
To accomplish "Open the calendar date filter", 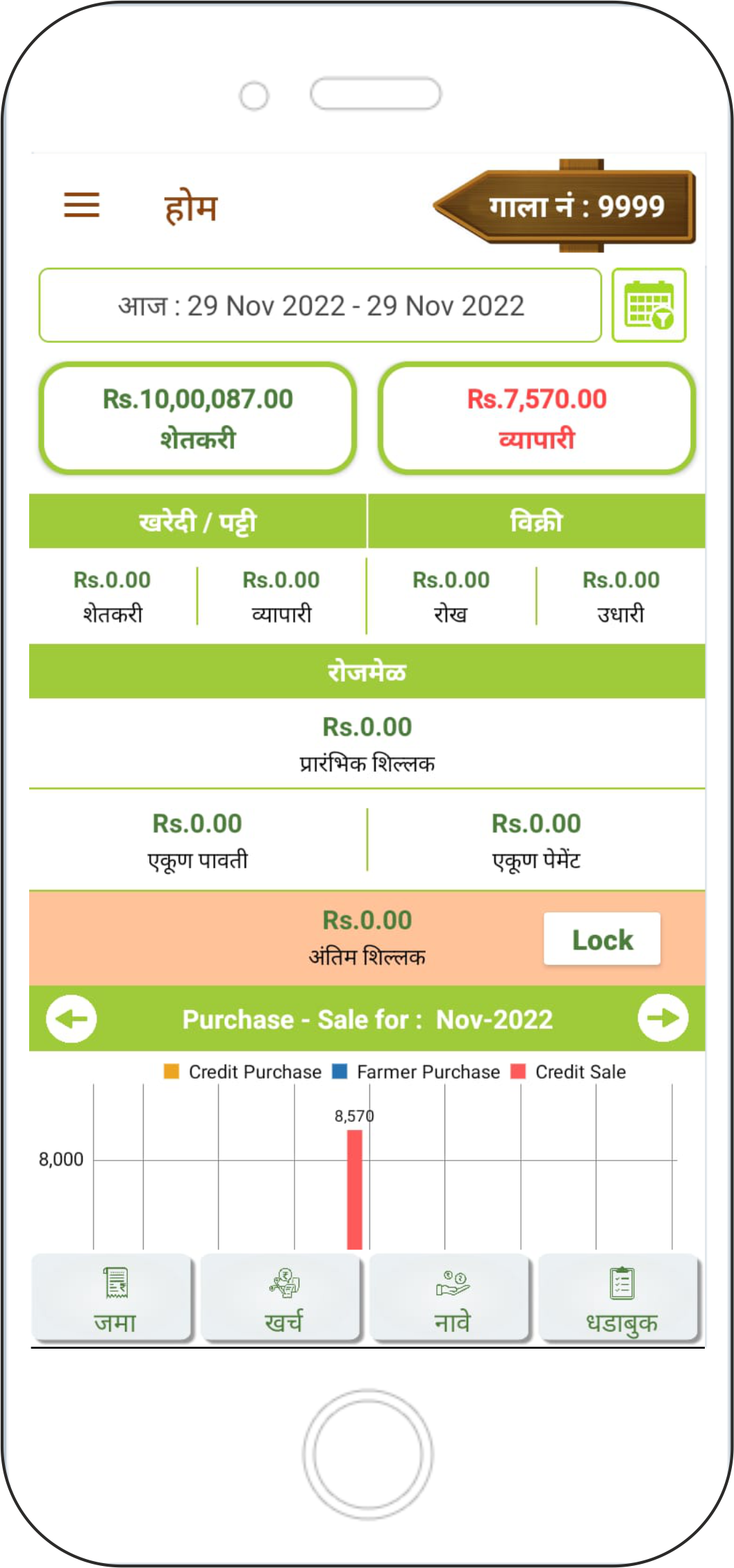I will [649, 305].
